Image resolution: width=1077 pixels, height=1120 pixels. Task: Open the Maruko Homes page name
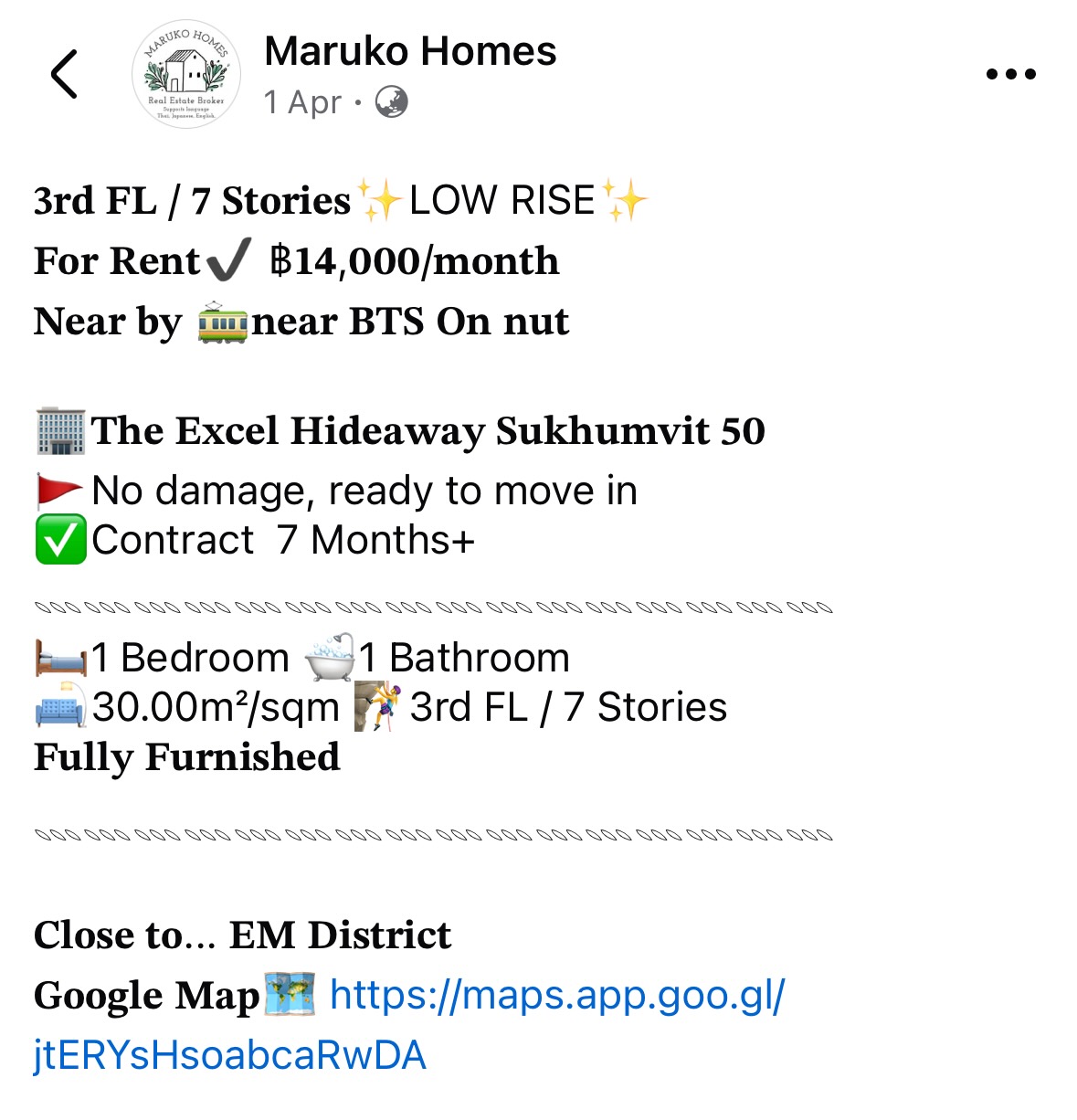coord(410,51)
